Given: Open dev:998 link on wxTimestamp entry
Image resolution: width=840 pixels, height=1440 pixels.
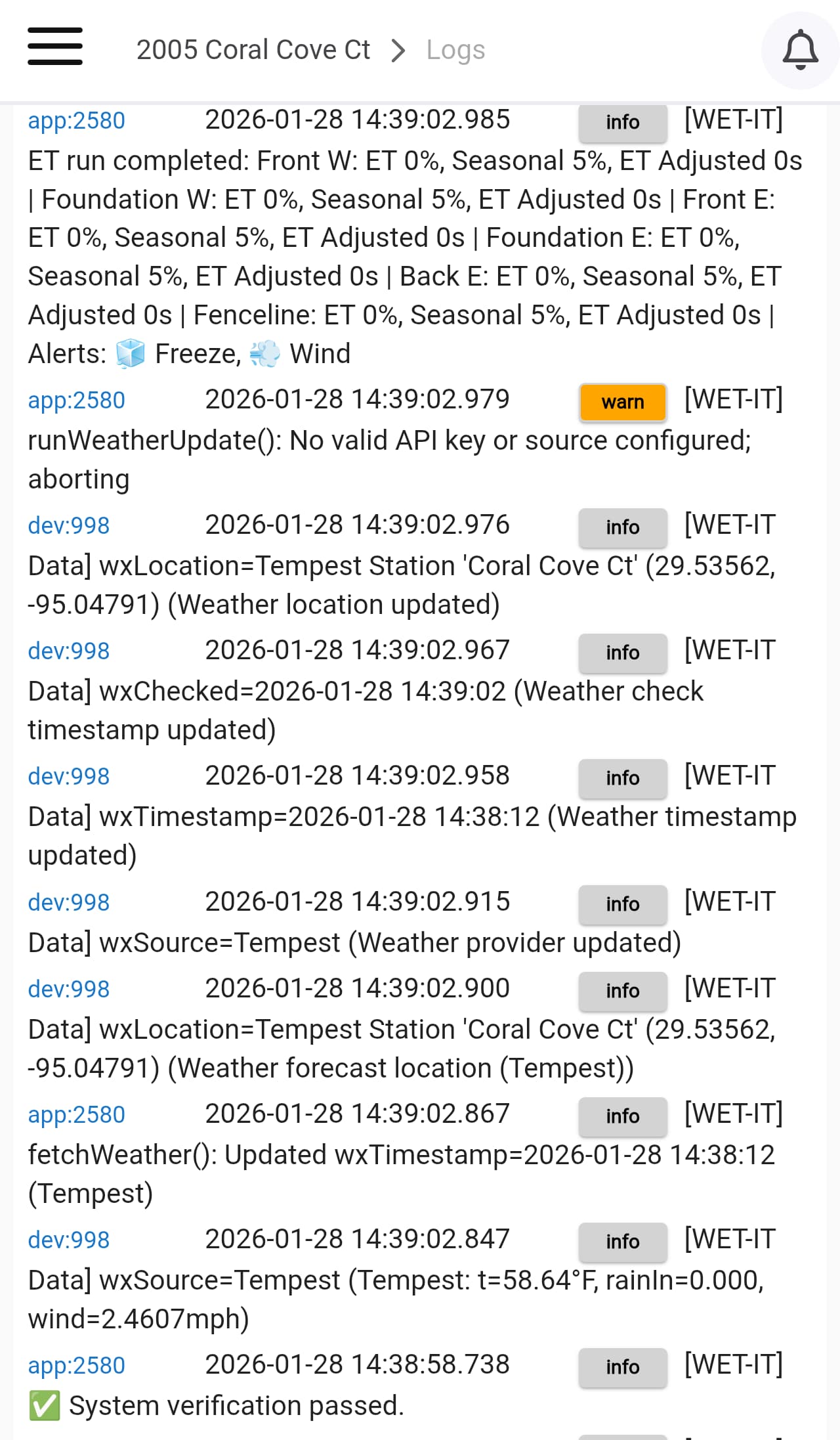Looking at the screenshot, I should click(x=68, y=777).
